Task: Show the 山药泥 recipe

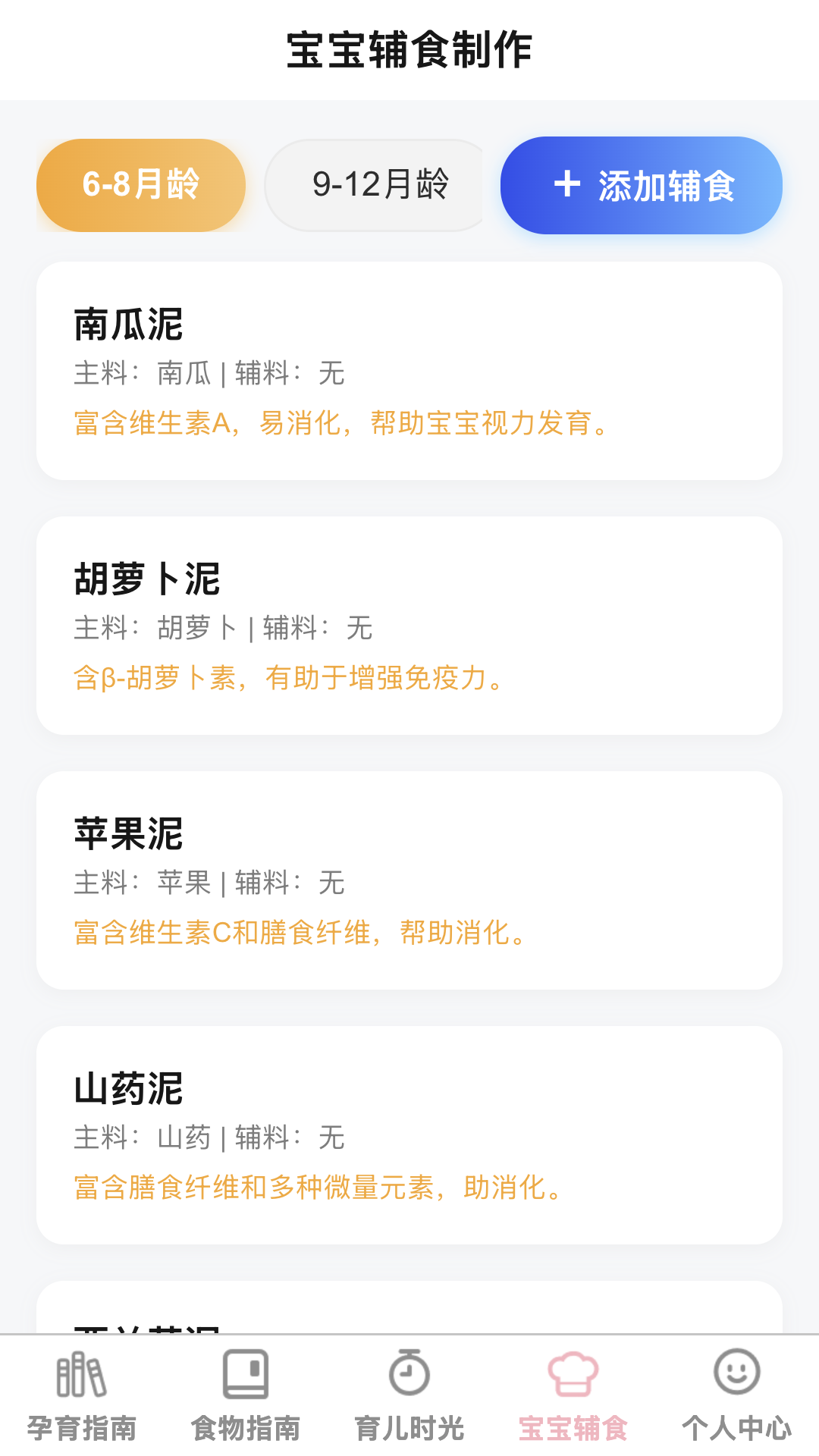Action: [x=409, y=1135]
